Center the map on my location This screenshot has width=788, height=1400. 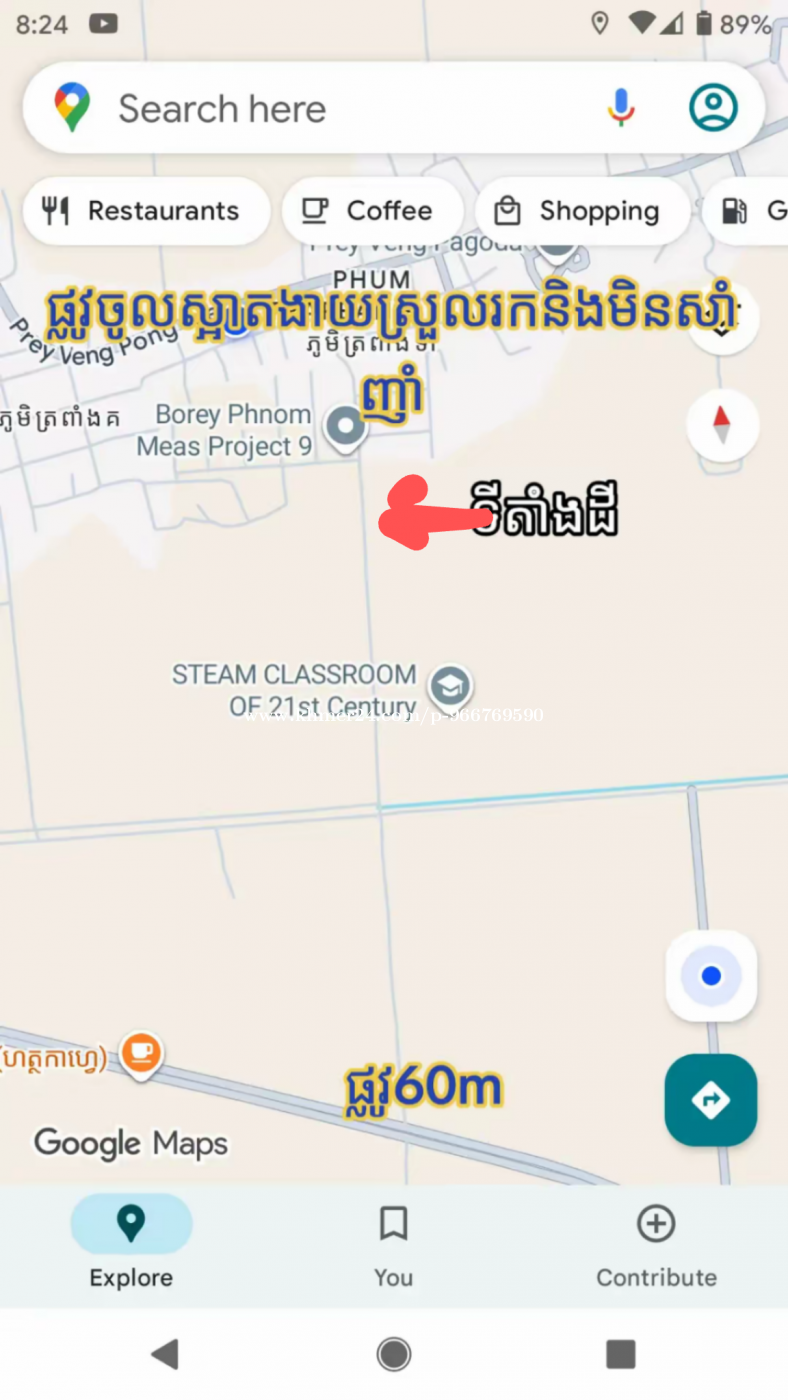coord(711,976)
